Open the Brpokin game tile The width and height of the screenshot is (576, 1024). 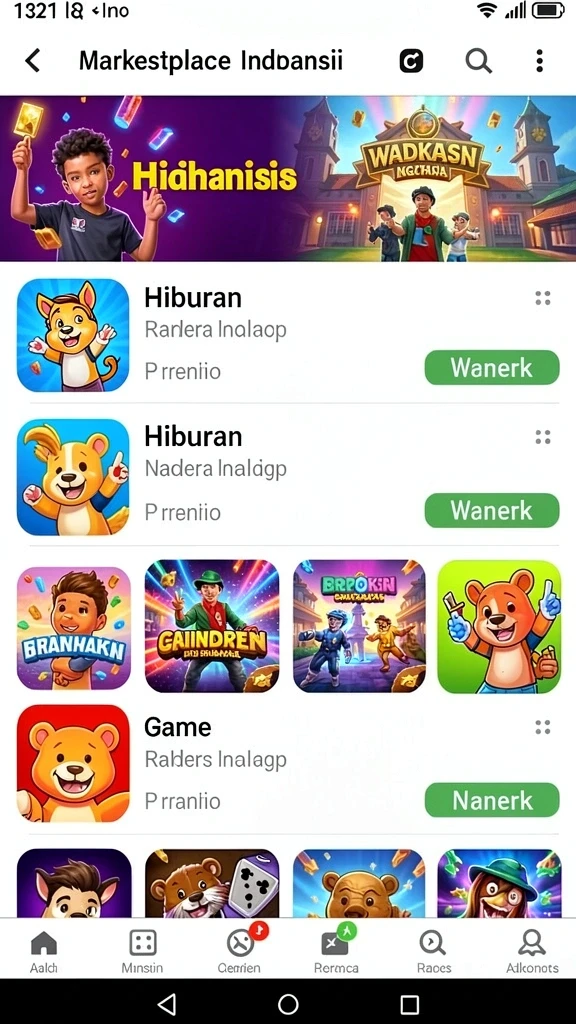[359, 626]
